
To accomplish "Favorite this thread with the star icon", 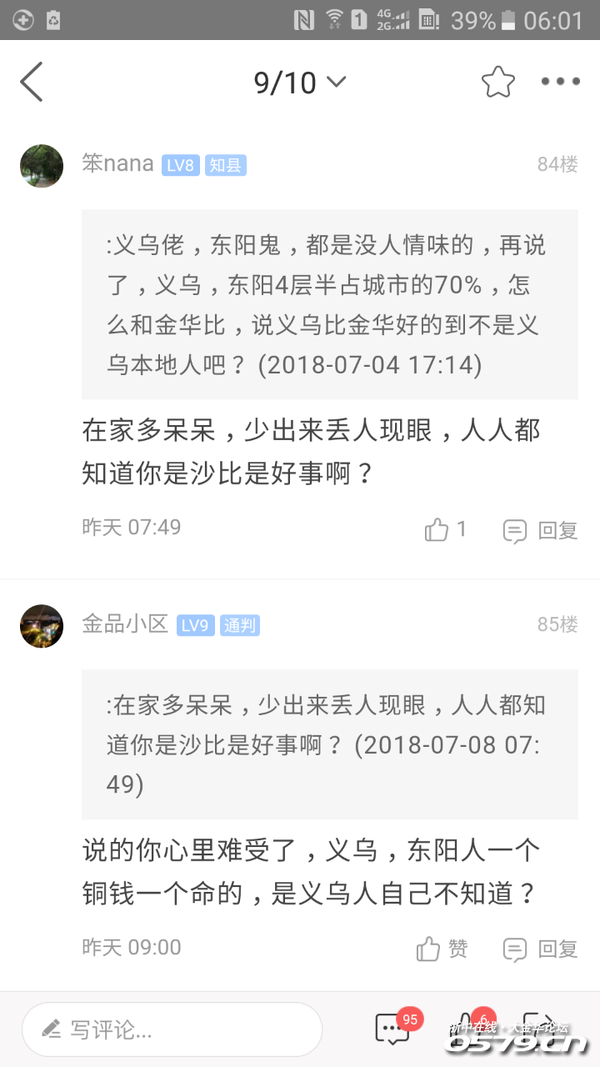I will click(x=497, y=82).
